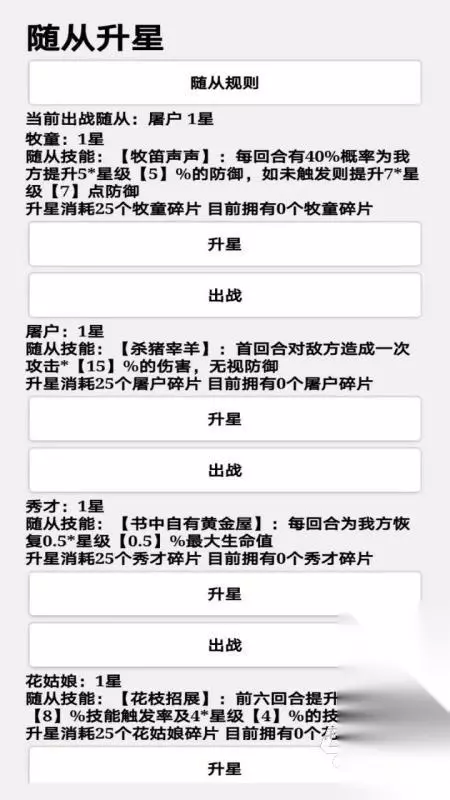Deploy 秀才 with 出战 button
Screen dimensions: 450x800
point(224,645)
